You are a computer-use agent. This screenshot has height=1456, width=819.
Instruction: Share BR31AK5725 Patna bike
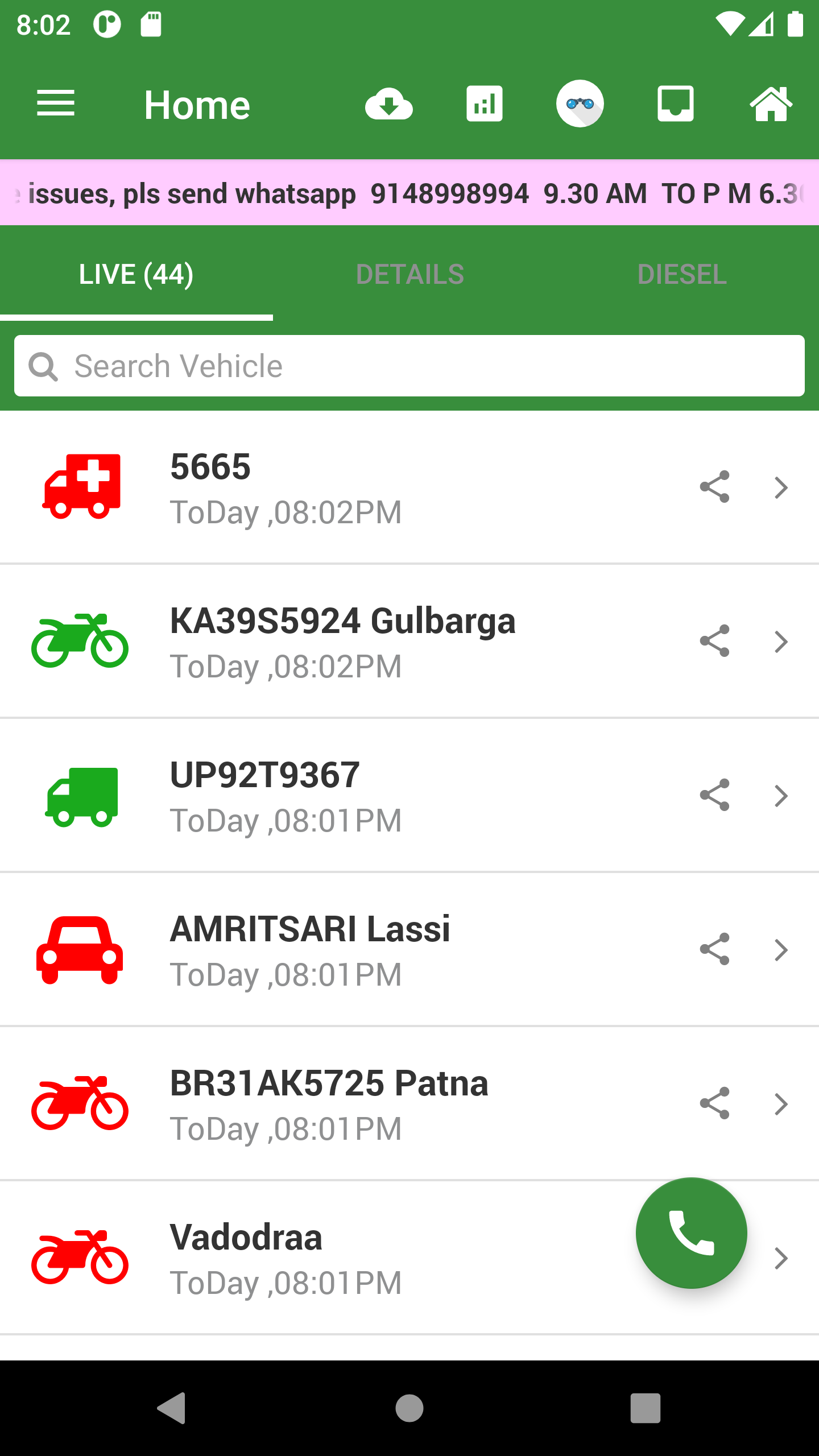[x=714, y=1103]
